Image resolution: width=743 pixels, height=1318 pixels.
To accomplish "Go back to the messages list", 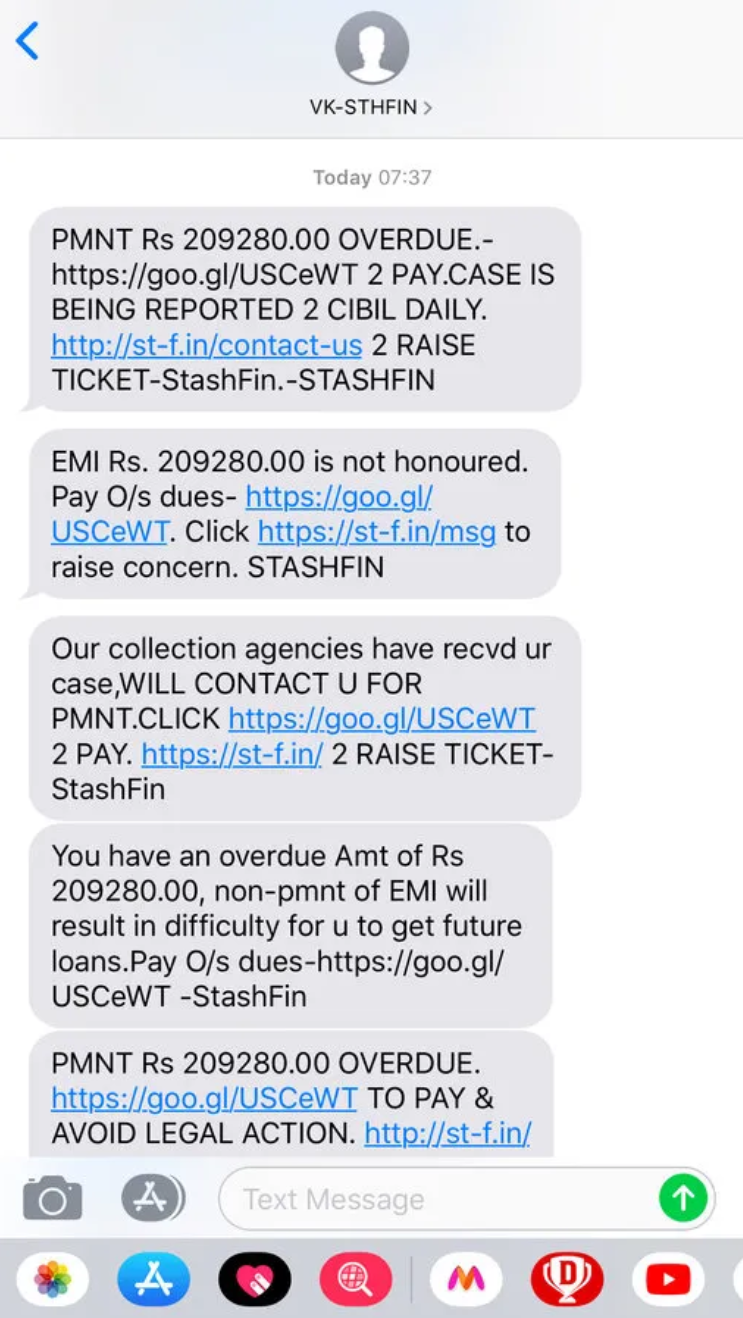I will pyautogui.click(x=28, y=42).
